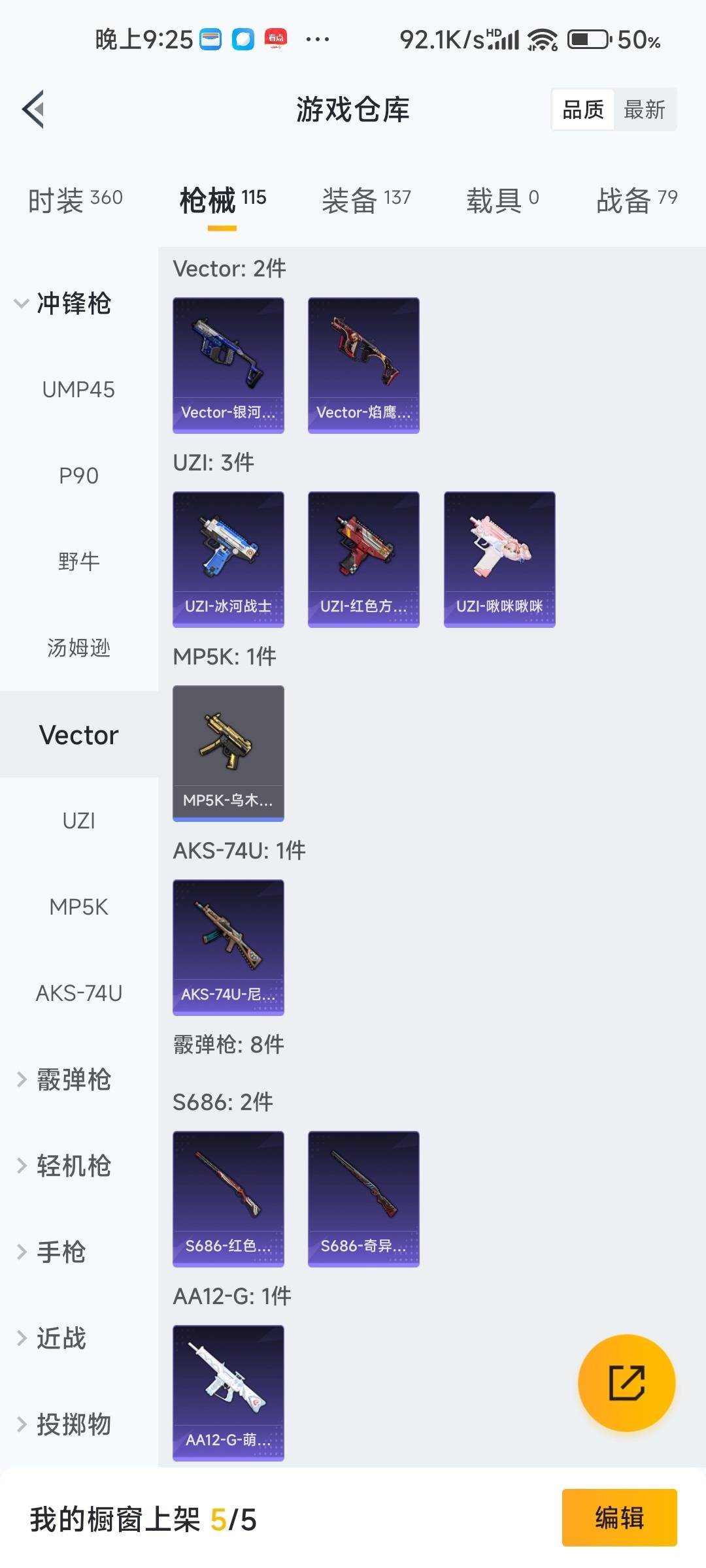This screenshot has height=1568, width=706.
Task: Open the S686-奇异 shotgun skin
Action: click(363, 1196)
